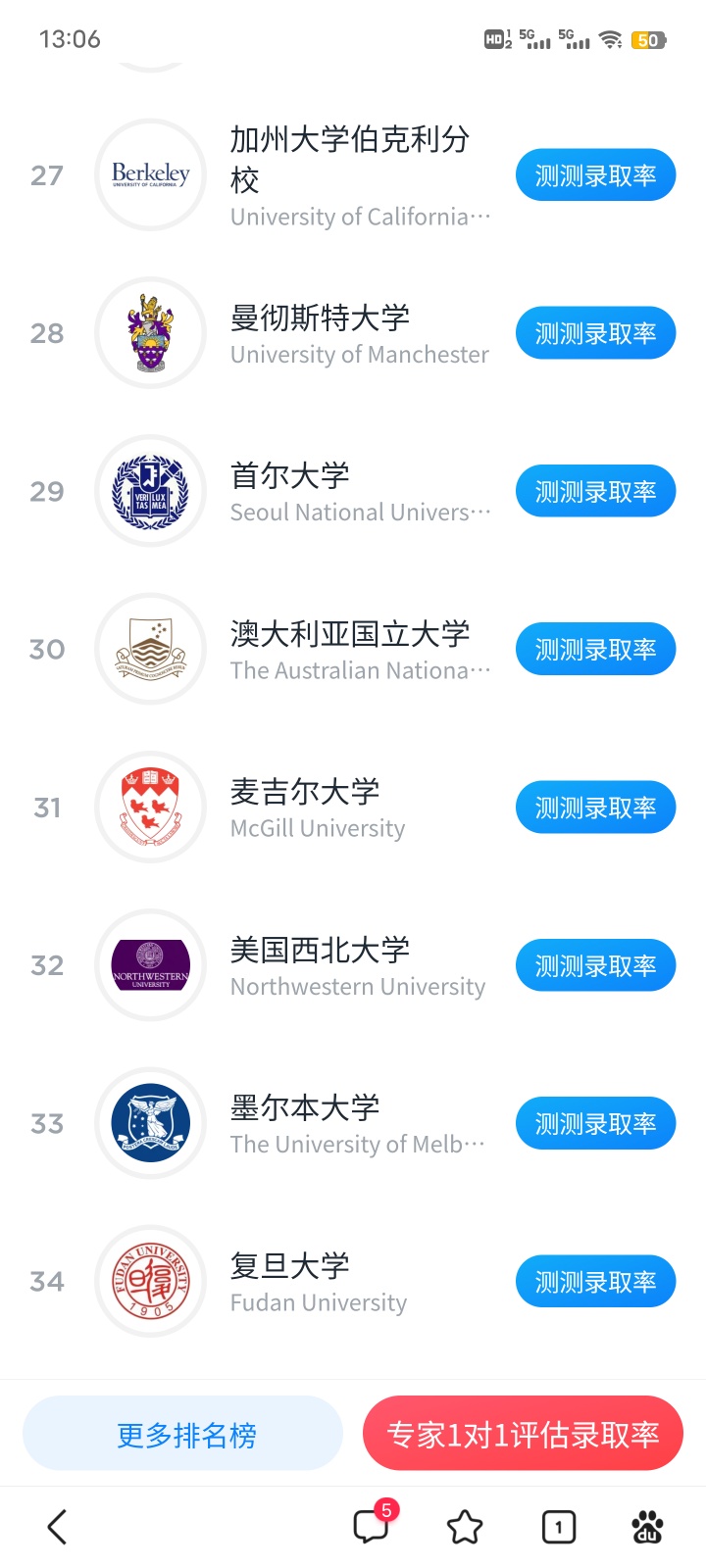Open the tab switcher showing 1

click(x=559, y=1527)
